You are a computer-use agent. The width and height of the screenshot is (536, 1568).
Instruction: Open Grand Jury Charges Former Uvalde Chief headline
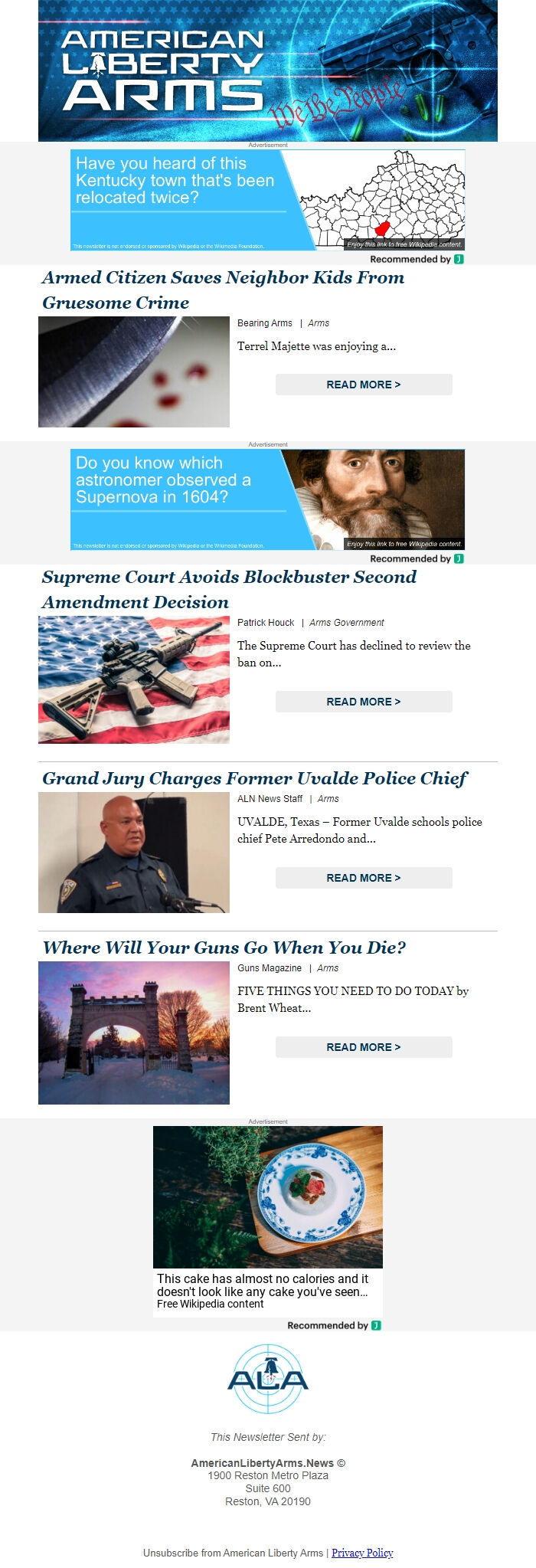(254, 778)
